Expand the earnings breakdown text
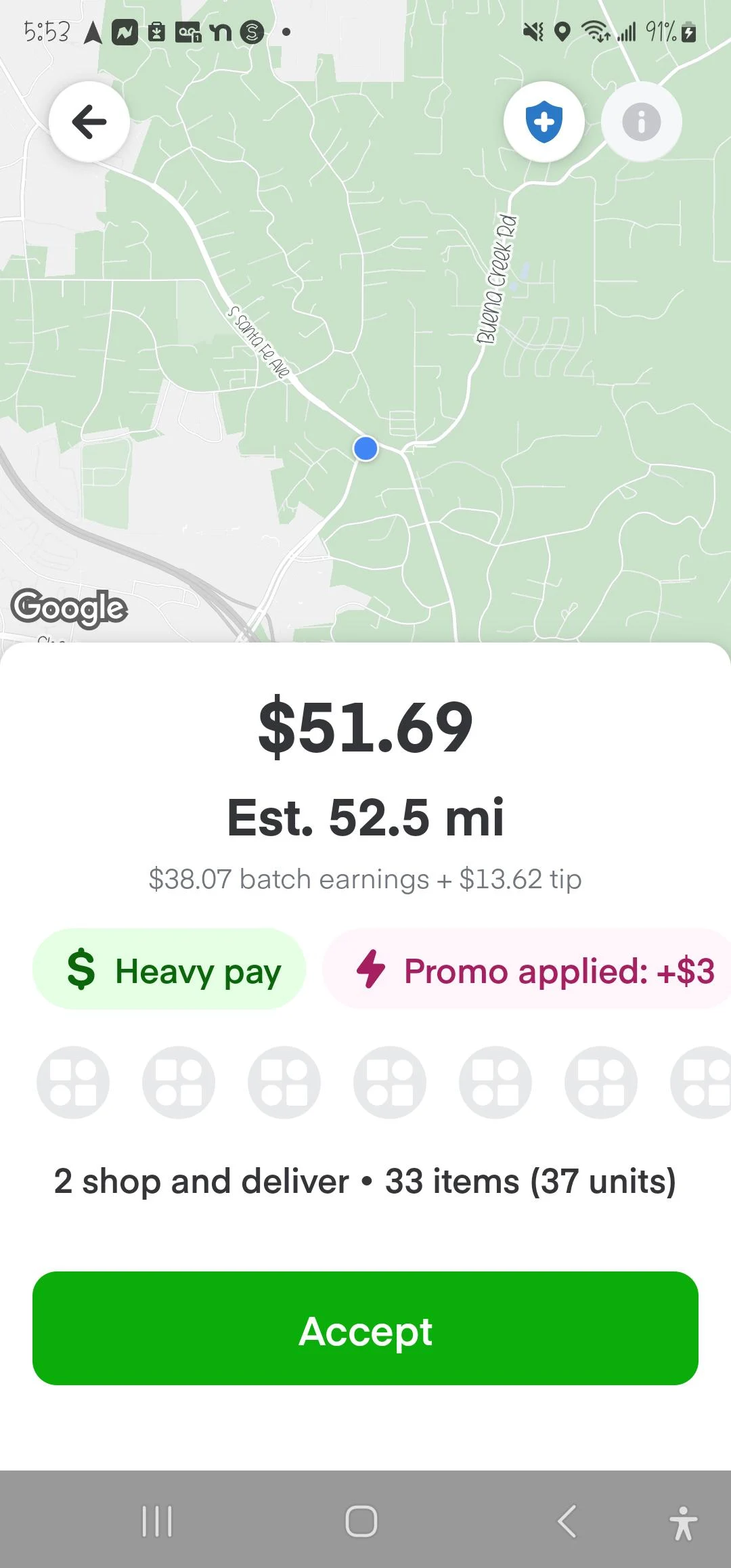731x1568 pixels. [x=365, y=879]
